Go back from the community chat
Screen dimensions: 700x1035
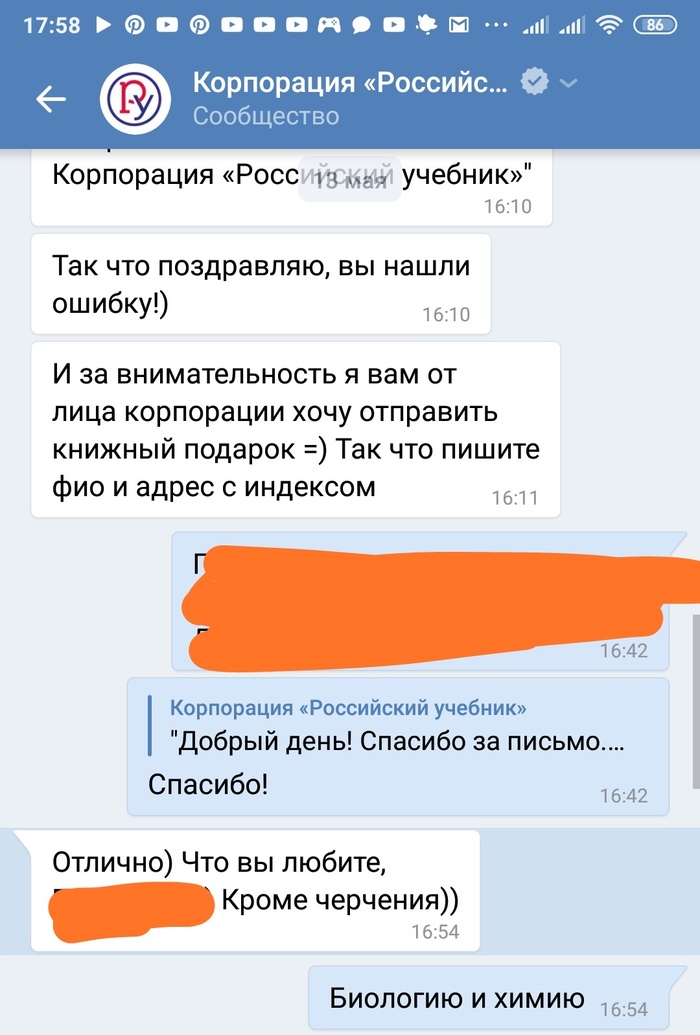point(50,98)
